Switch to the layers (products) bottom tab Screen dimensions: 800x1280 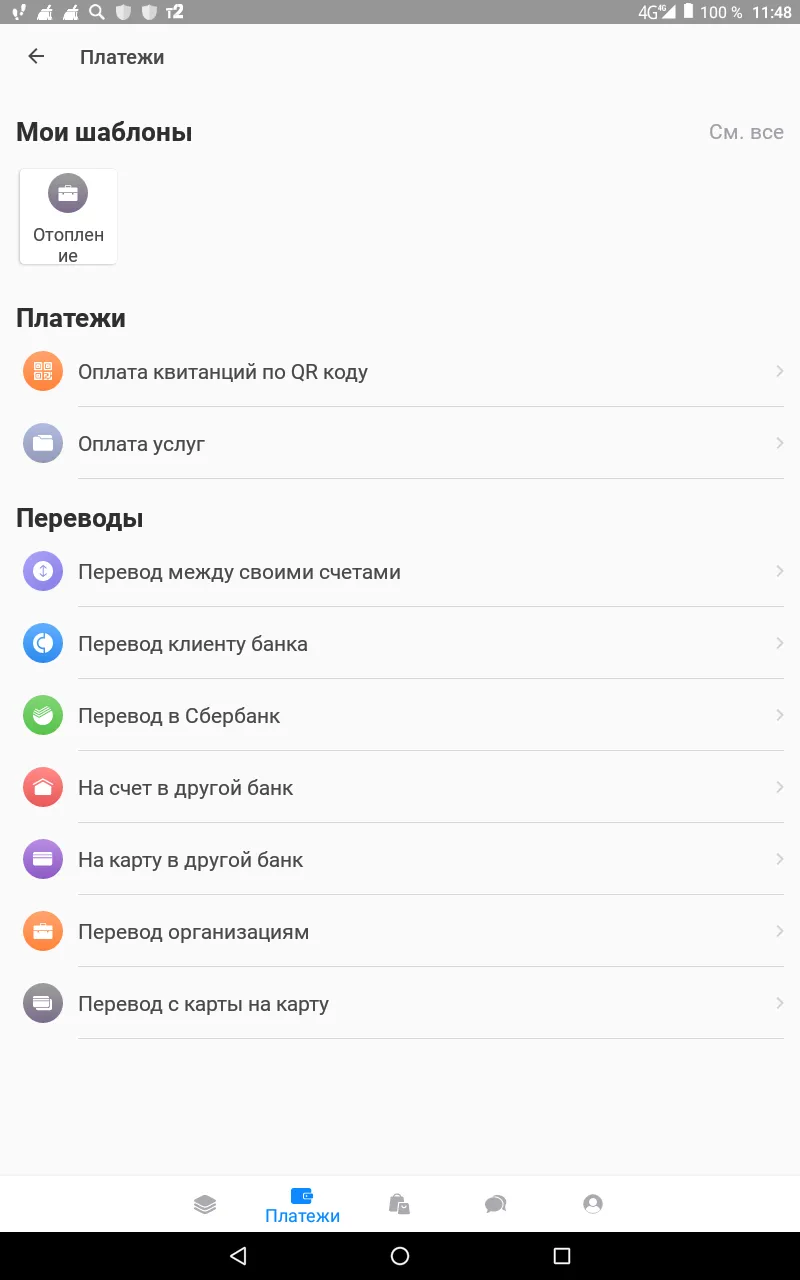pos(205,1204)
